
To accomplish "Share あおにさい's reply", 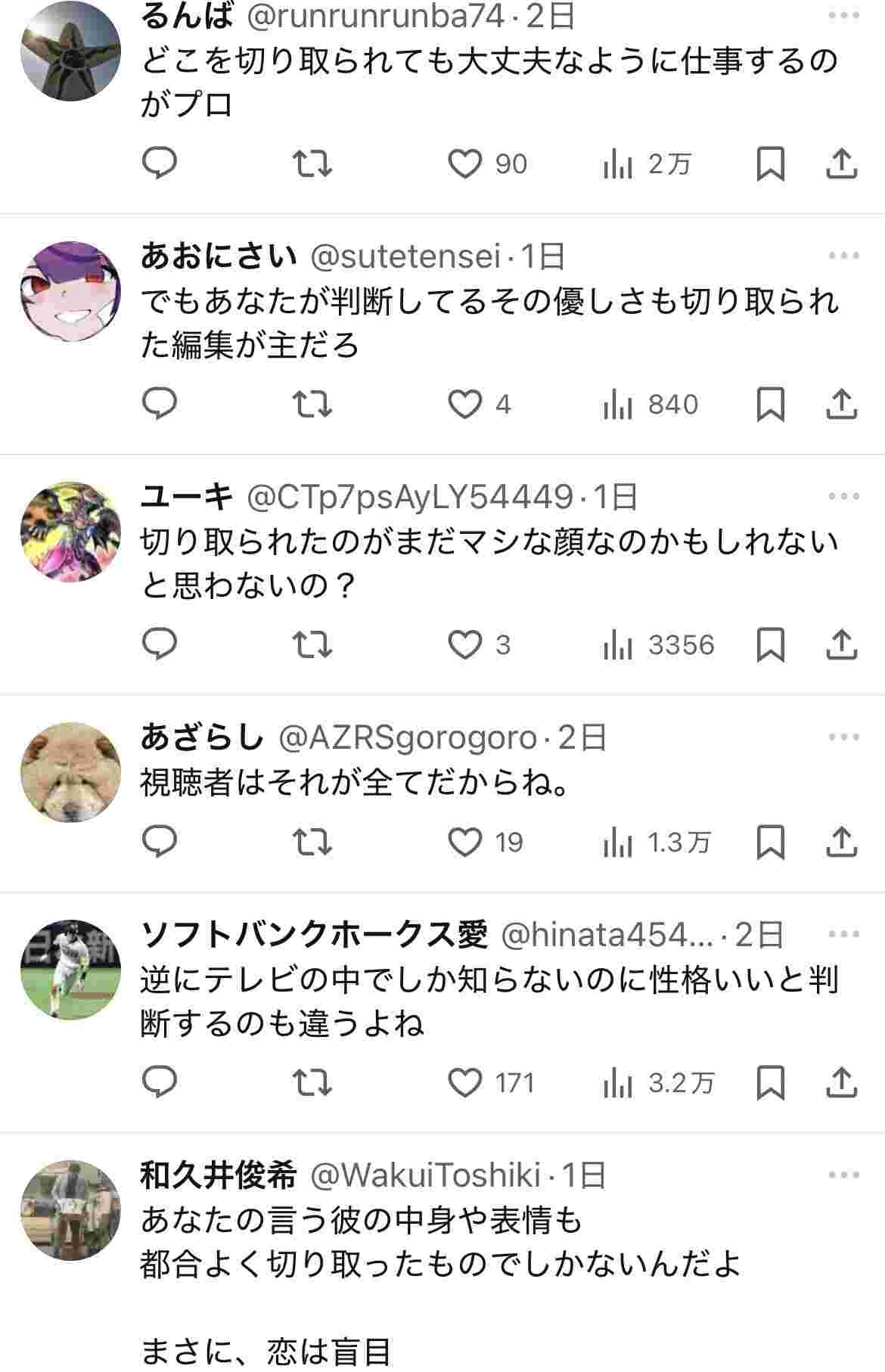I will 841,405.
